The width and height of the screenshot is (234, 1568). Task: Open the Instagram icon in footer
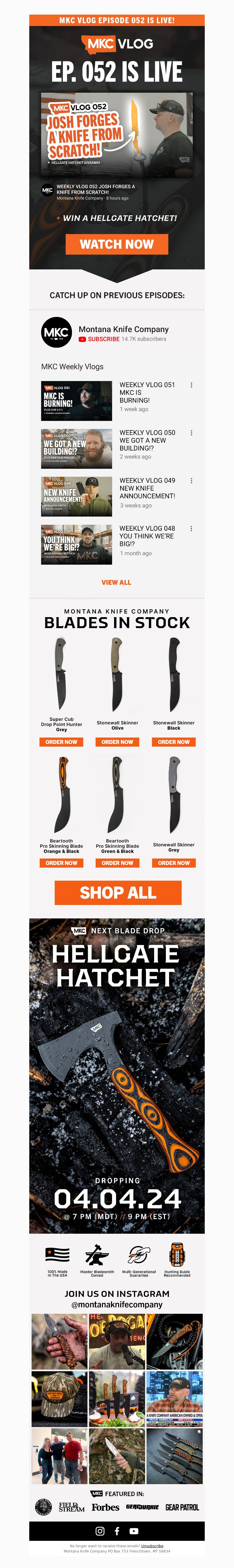point(100,1531)
